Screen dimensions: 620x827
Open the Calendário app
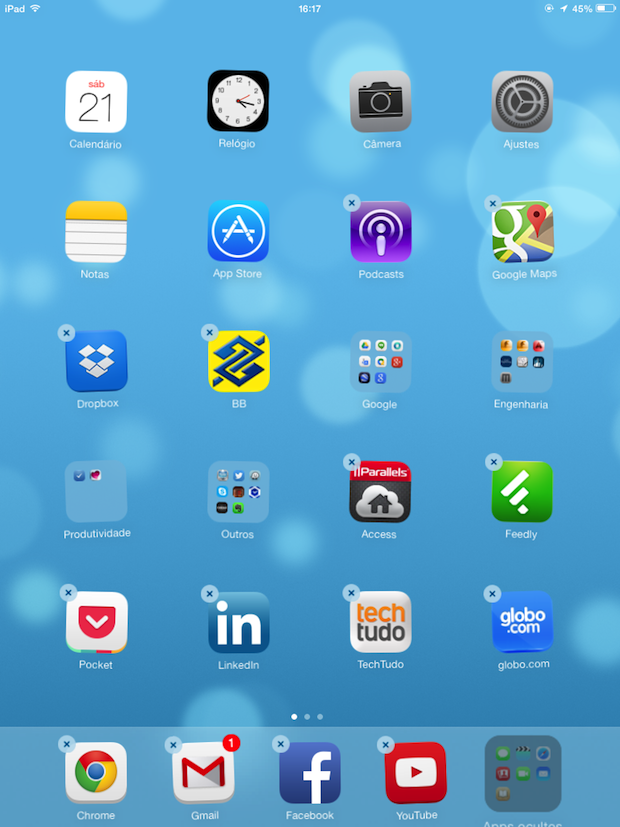click(96, 102)
